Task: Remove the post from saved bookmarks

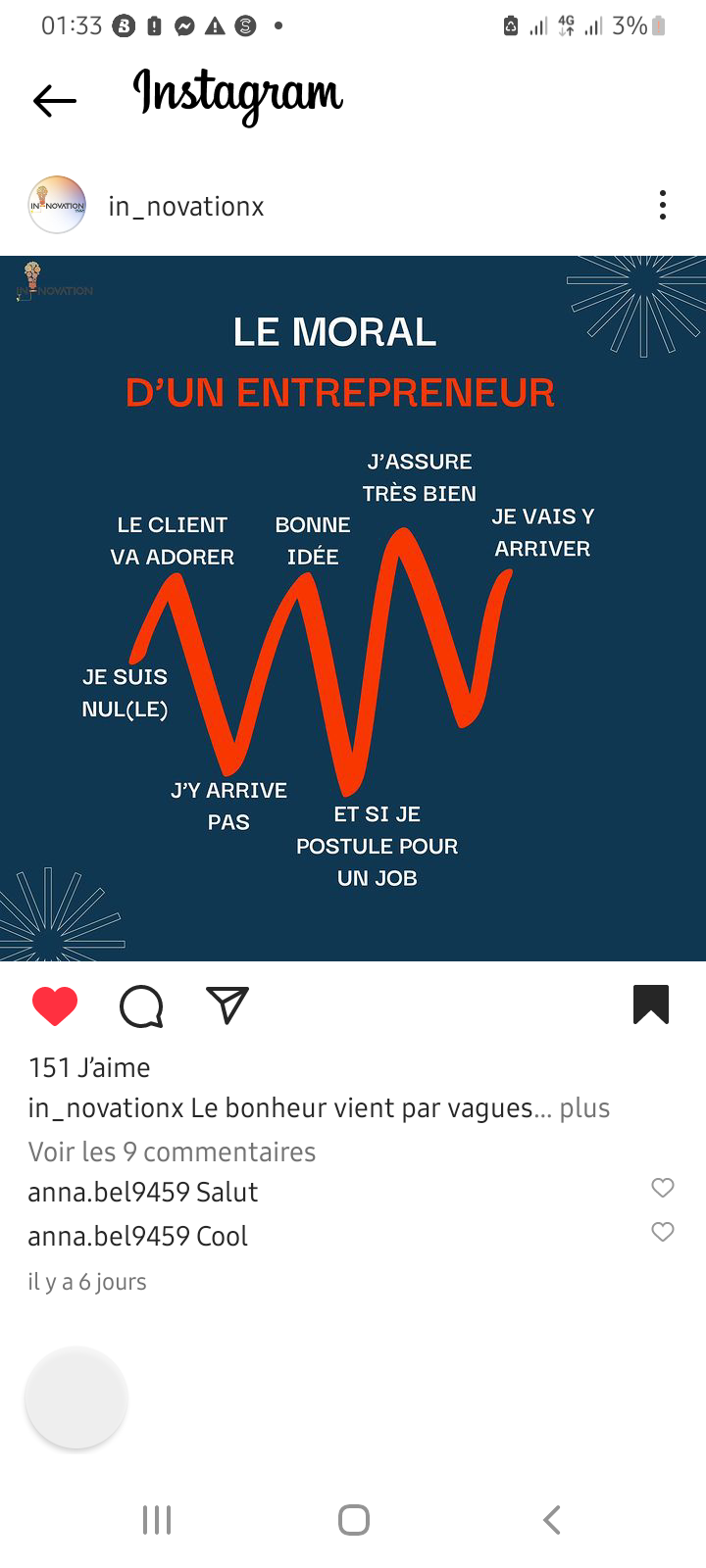Action: click(651, 1005)
